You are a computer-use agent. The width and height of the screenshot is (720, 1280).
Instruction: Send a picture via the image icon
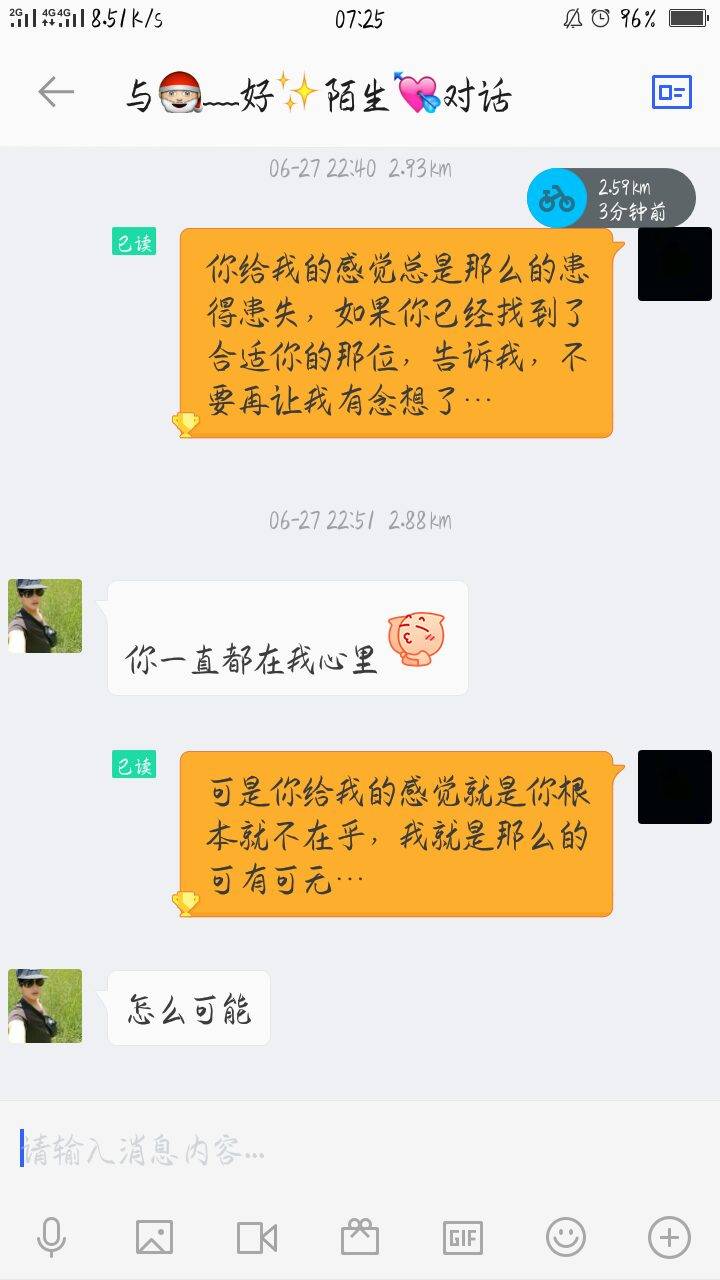(x=154, y=1238)
